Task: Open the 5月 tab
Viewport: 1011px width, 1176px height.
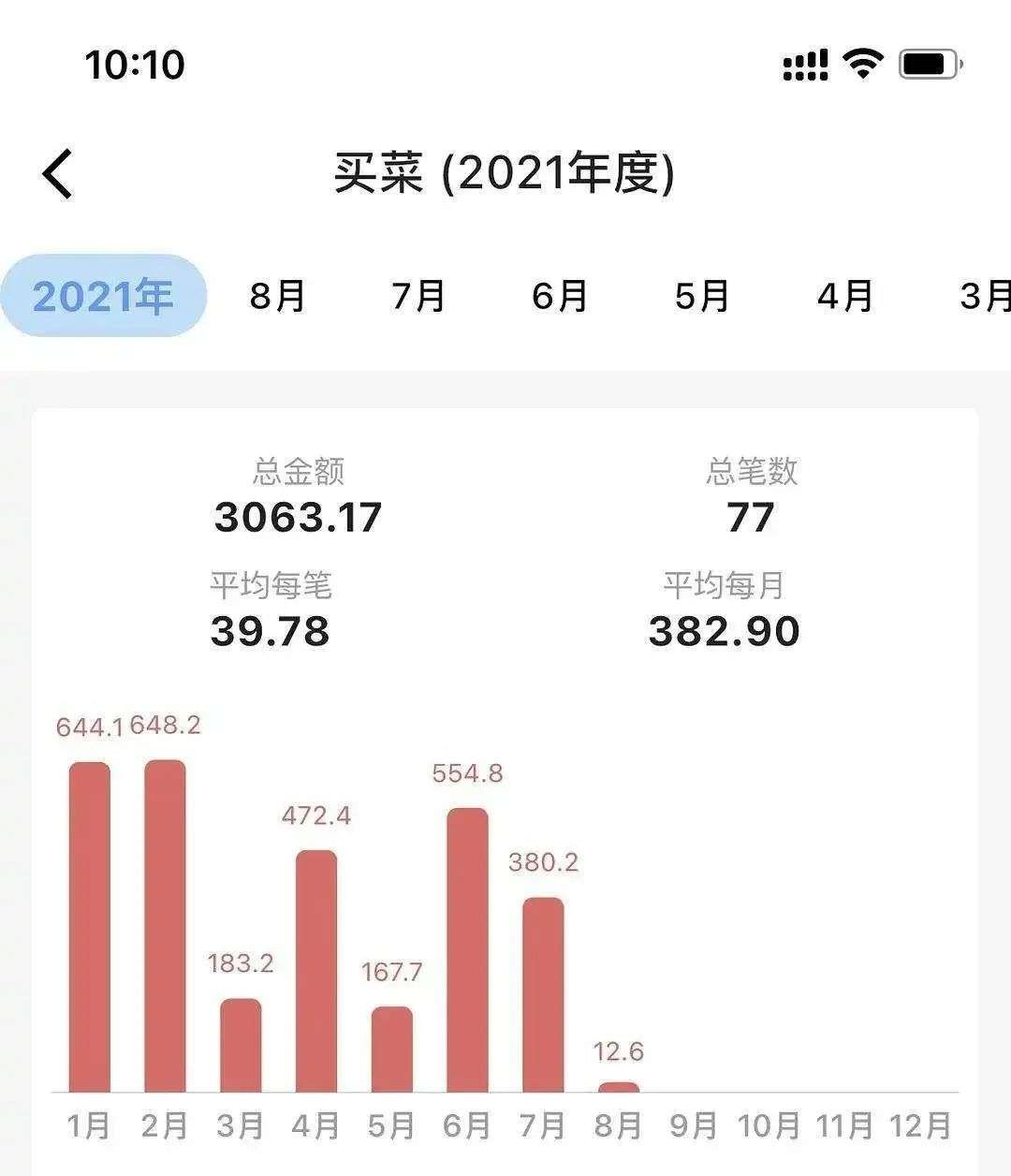Action: [x=702, y=296]
